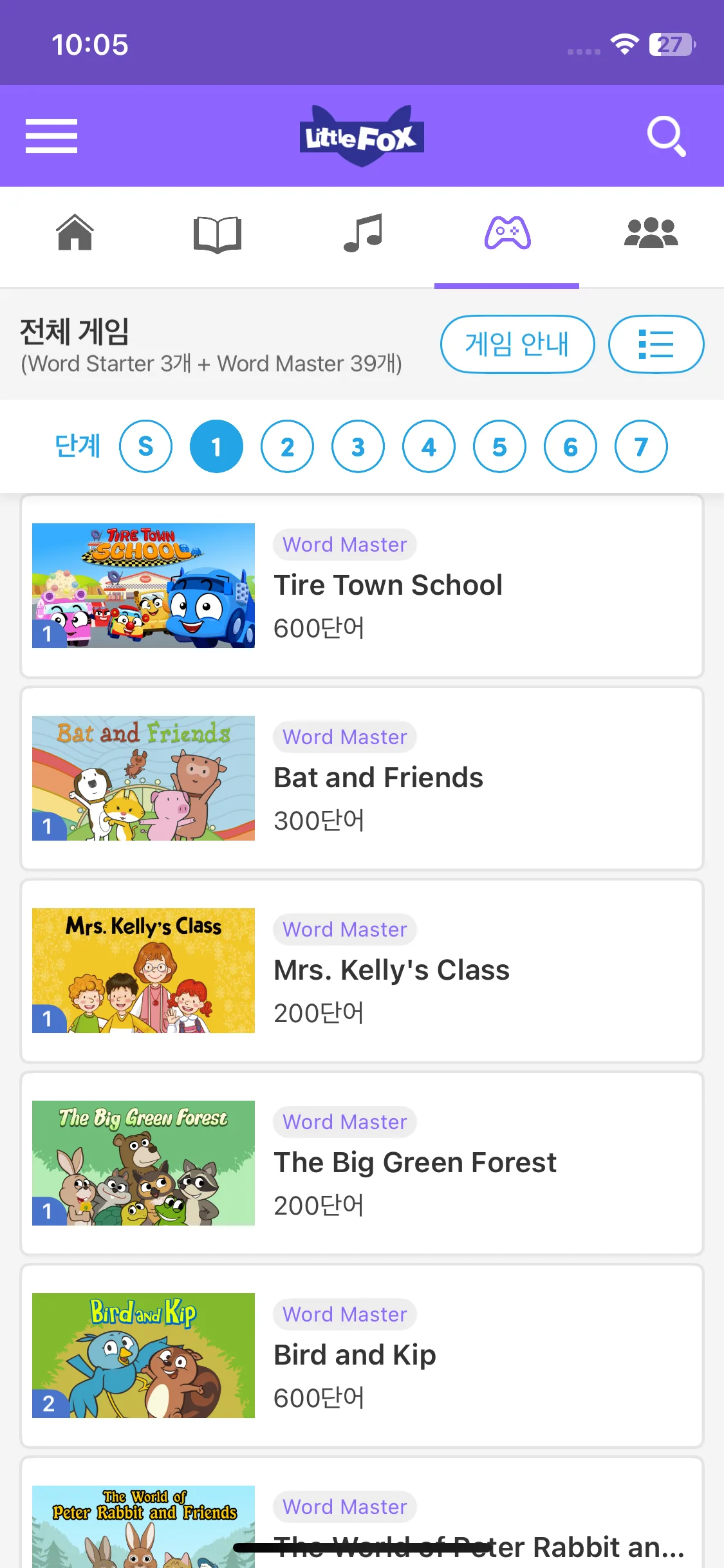Viewport: 724px width, 1568px height.
Task: Select level 7
Action: click(641, 446)
